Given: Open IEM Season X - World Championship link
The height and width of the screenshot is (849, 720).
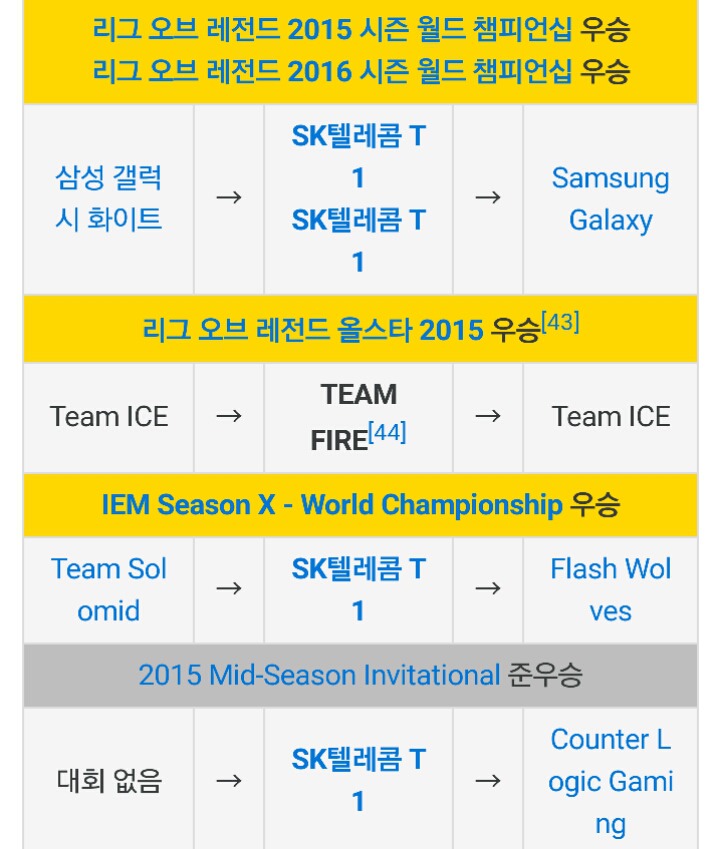Looking at the screenshot, I should pos(331,504).
